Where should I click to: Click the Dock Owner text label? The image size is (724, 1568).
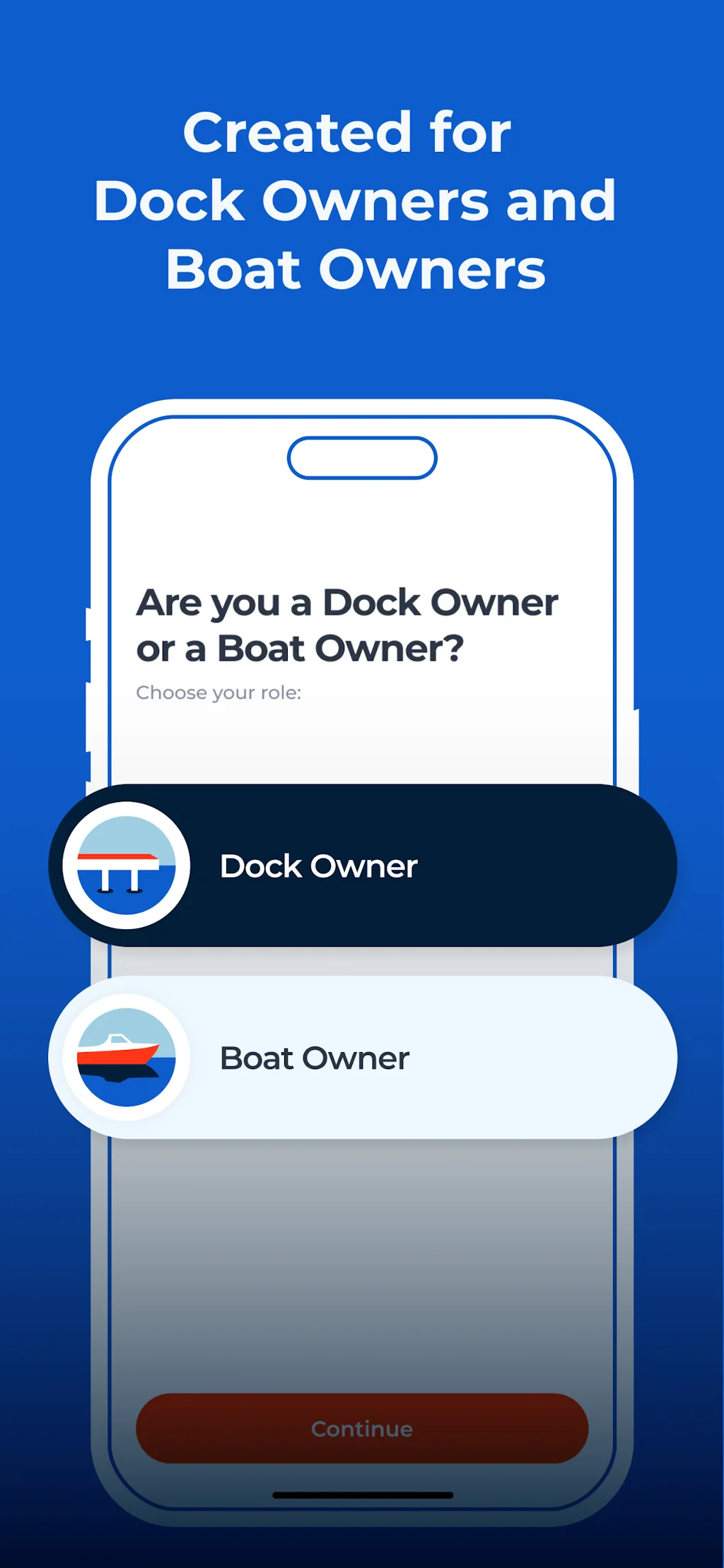[x=318, y=865]
